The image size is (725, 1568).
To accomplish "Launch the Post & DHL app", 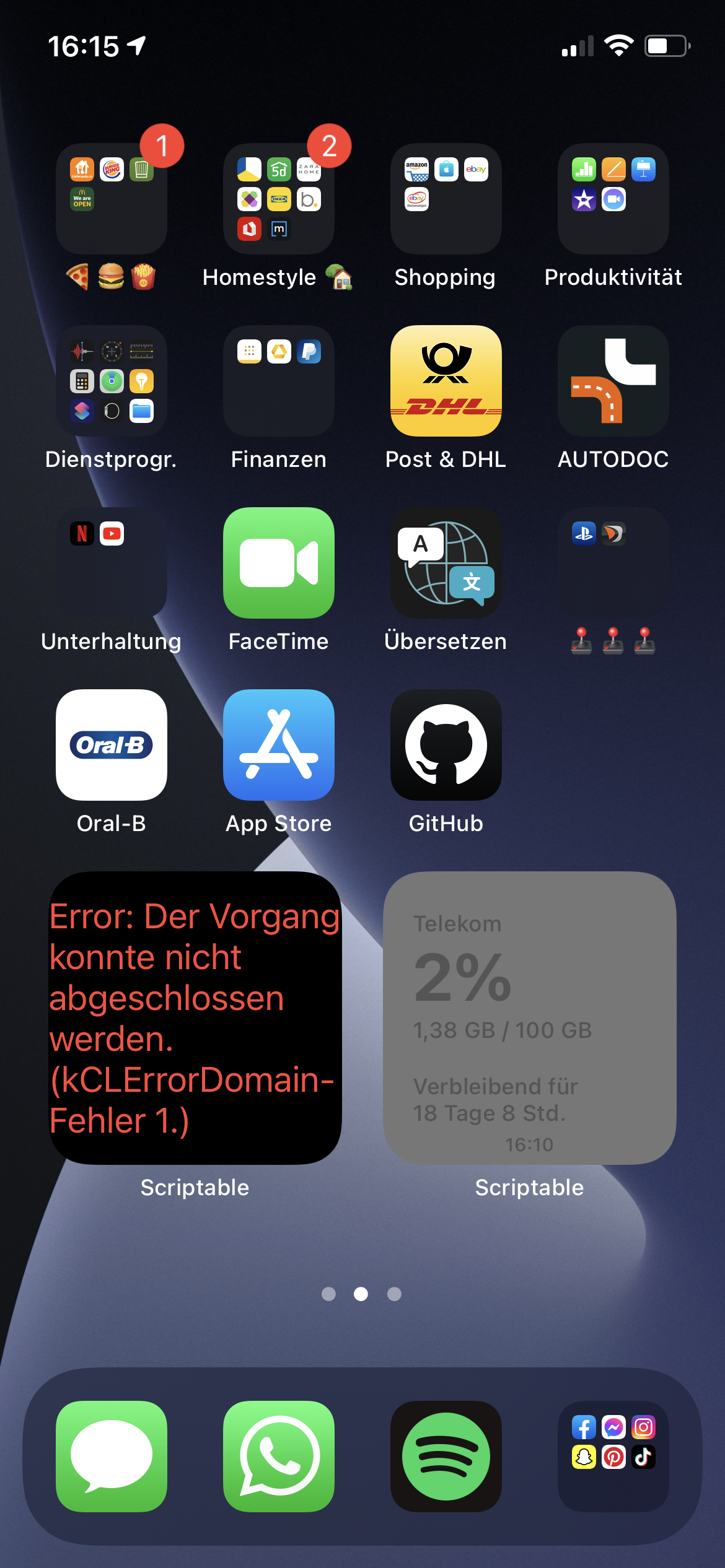I will click(446, 381).
